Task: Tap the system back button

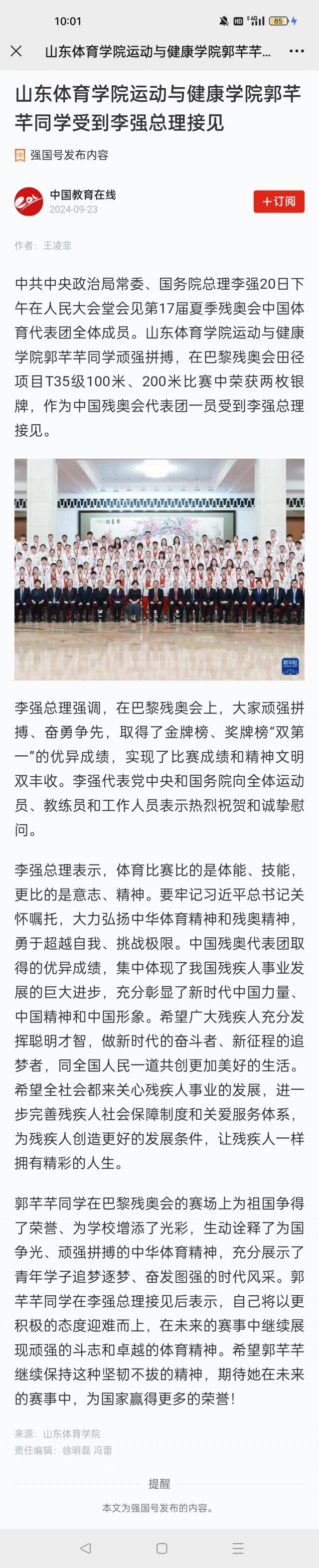Action: (85, 1548)
